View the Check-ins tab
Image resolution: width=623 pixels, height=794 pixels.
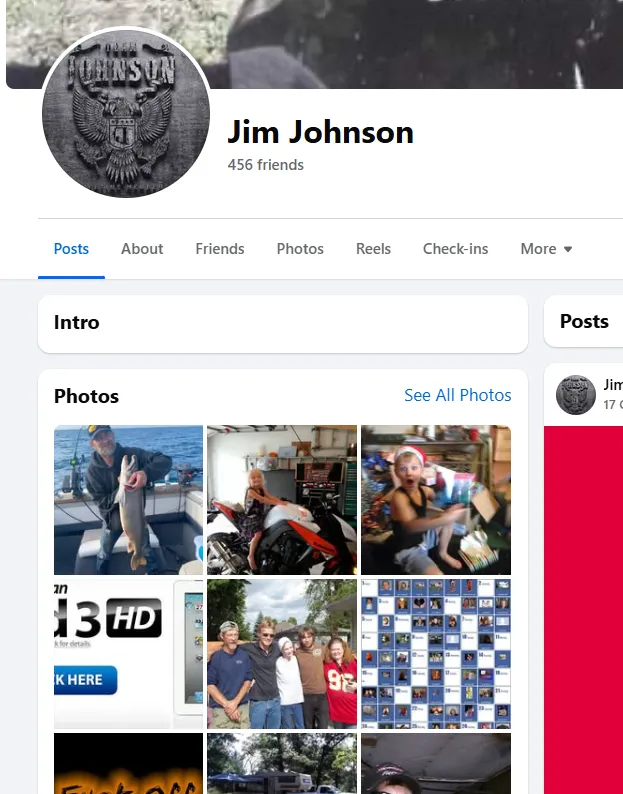coord(455,249)
